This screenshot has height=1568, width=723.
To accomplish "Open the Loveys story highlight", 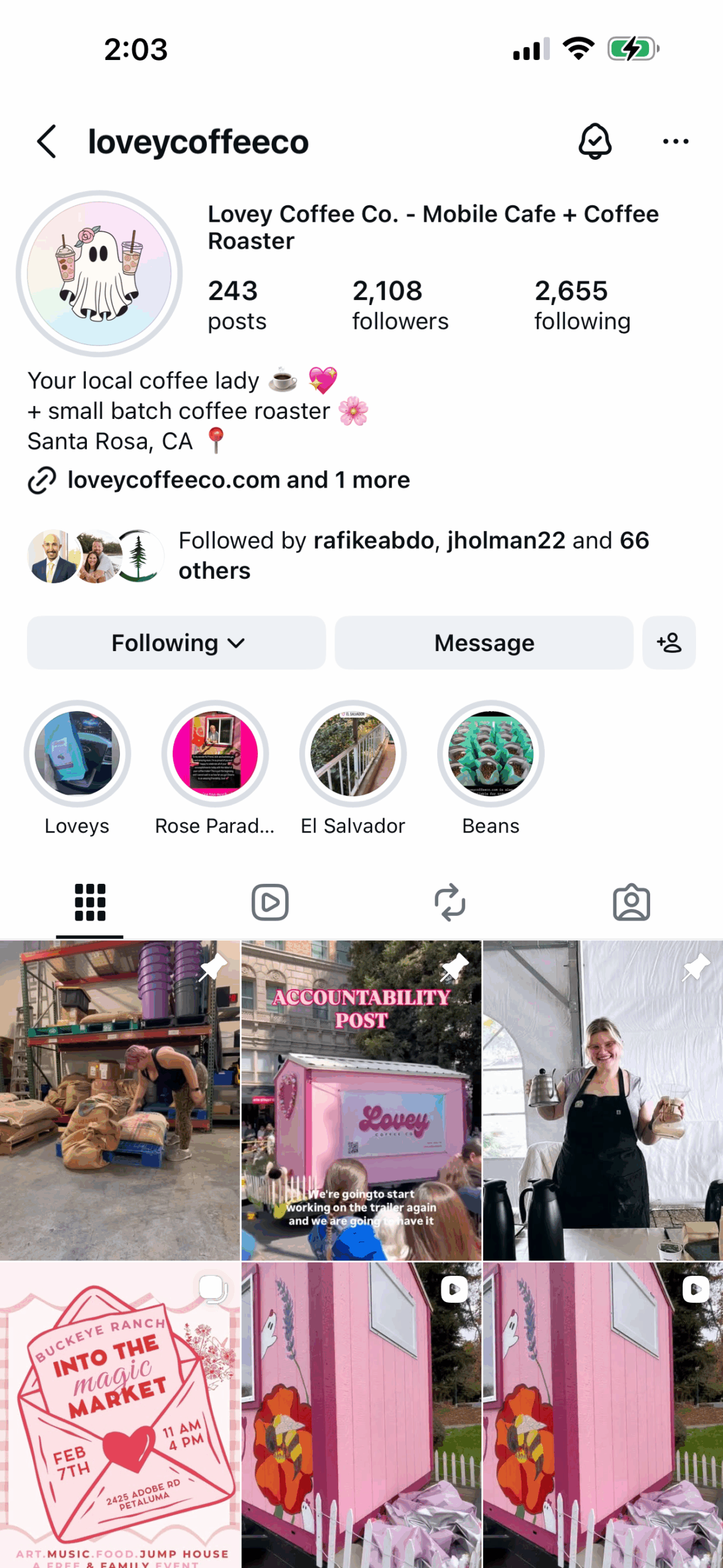I will [77, 754].
